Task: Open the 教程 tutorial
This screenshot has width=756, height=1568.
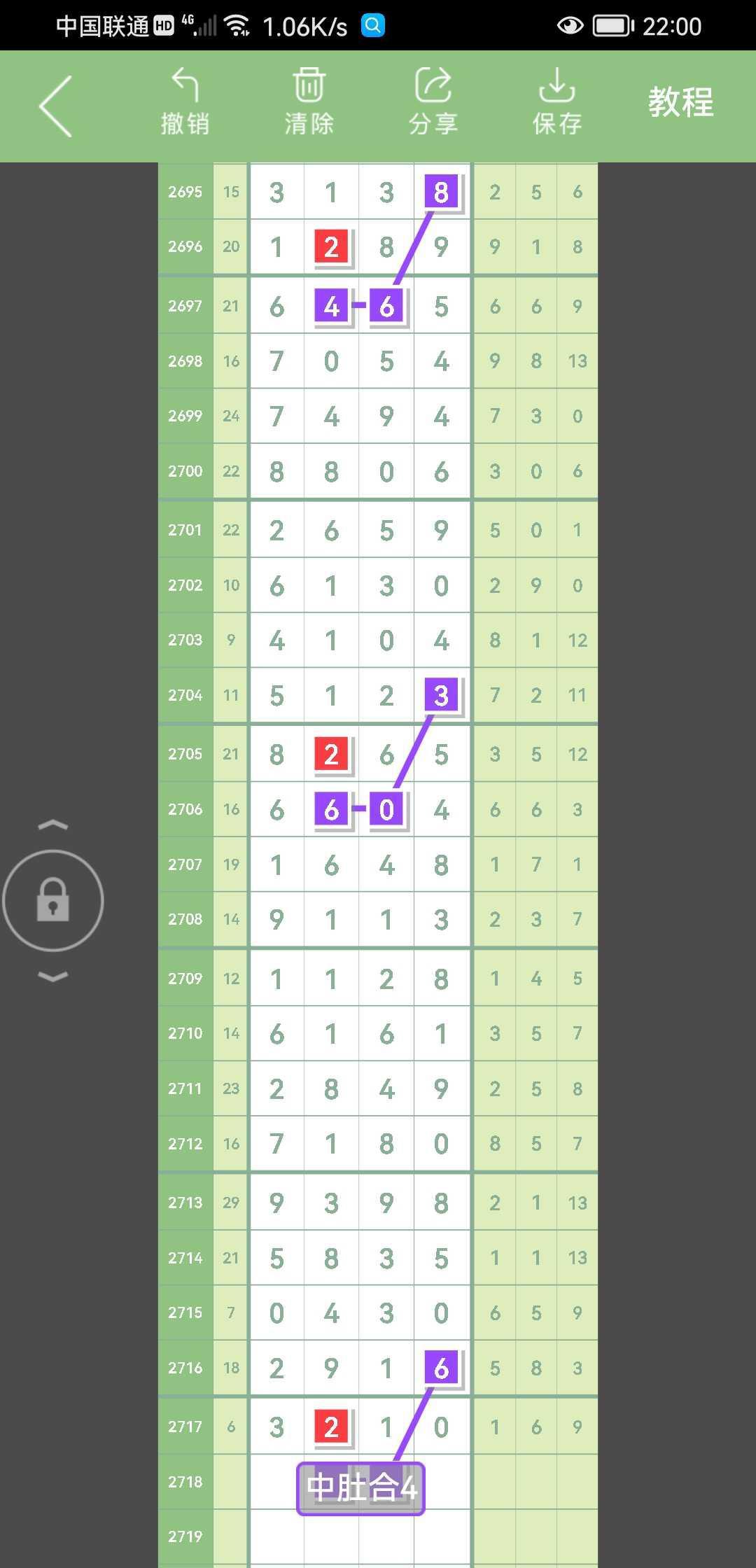Action: [x=680, y=102]
